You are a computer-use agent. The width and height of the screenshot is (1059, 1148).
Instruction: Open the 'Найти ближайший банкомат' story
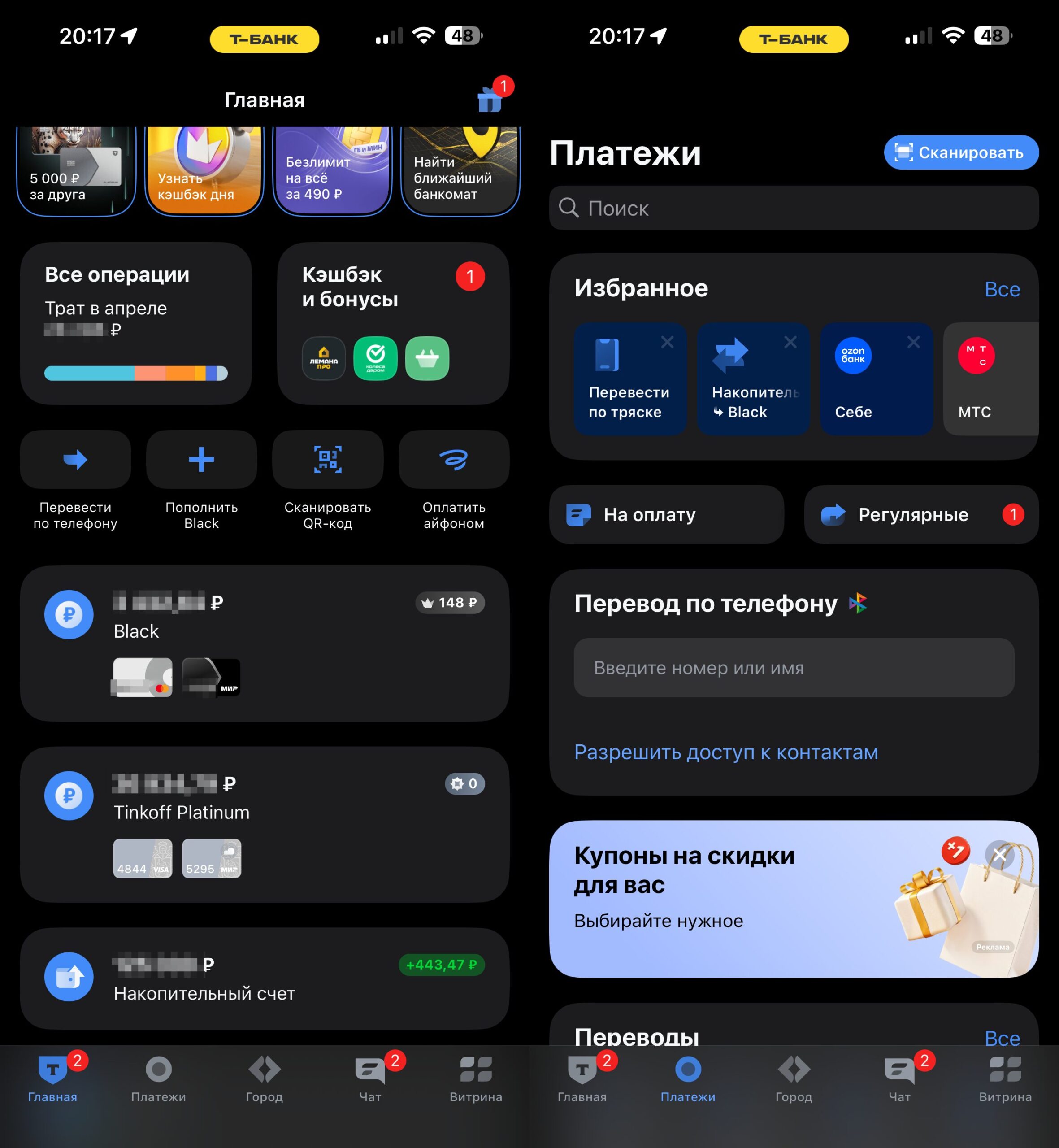(460, 171)
